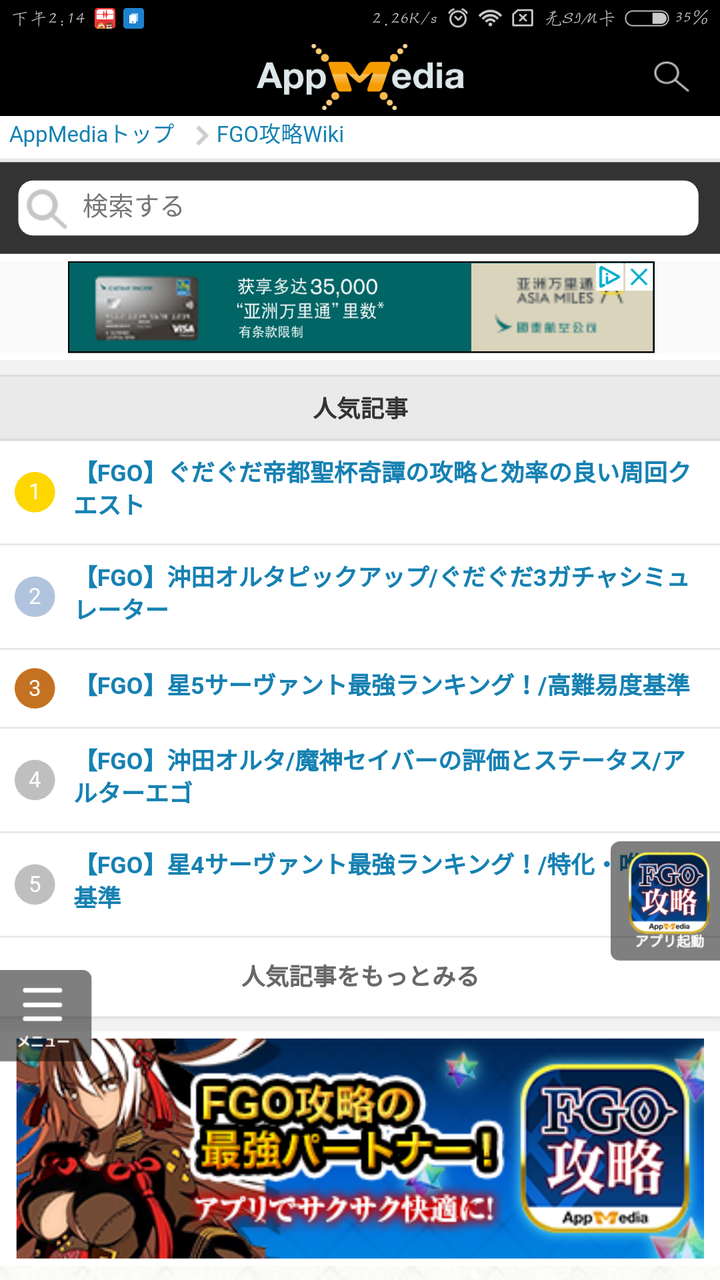Open 星4サーヴァント最強ランキング article

click(x=340, y=880)
